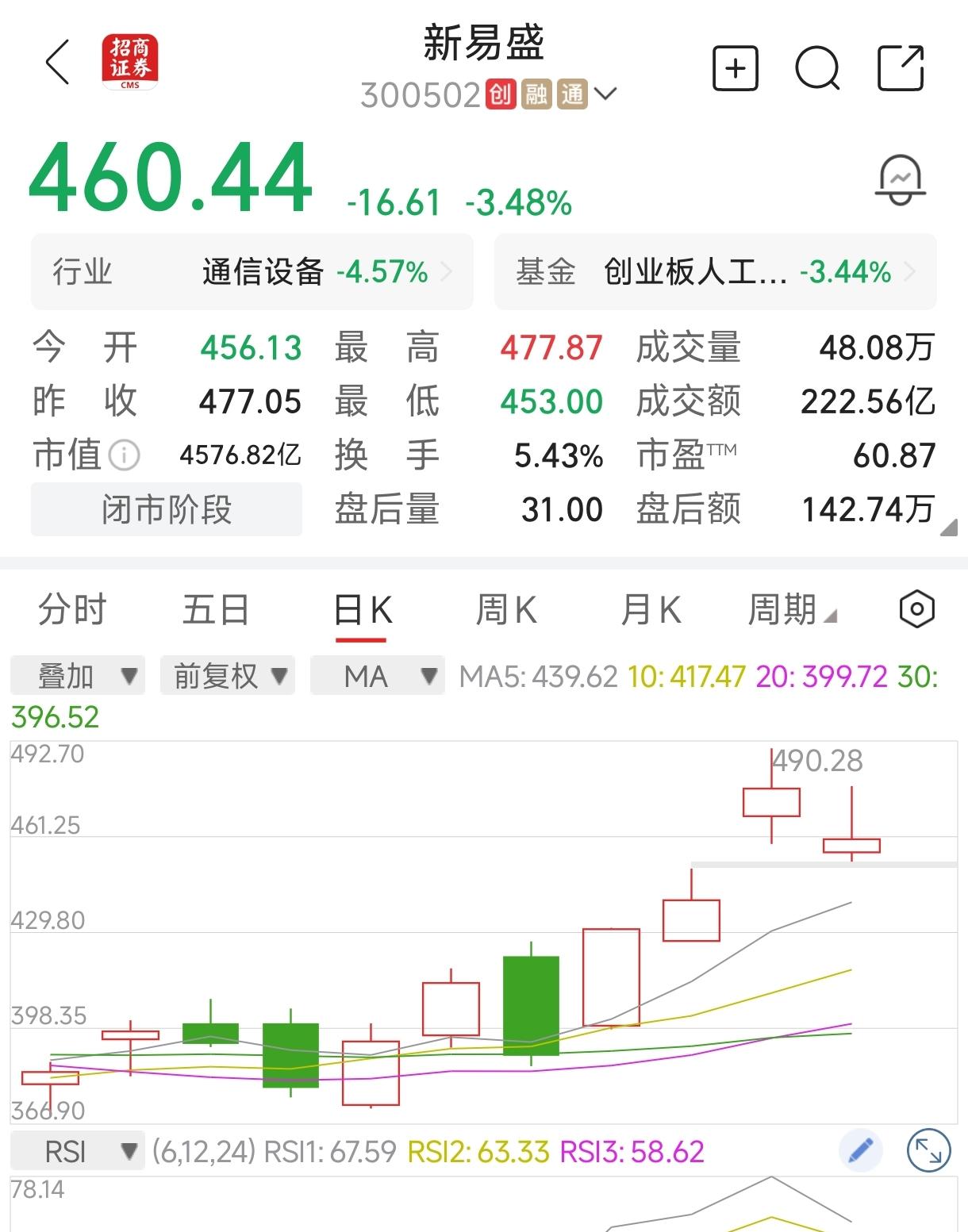Open the 通信设备 industry row
This screenshot has height=1232, width=968.
252,272
